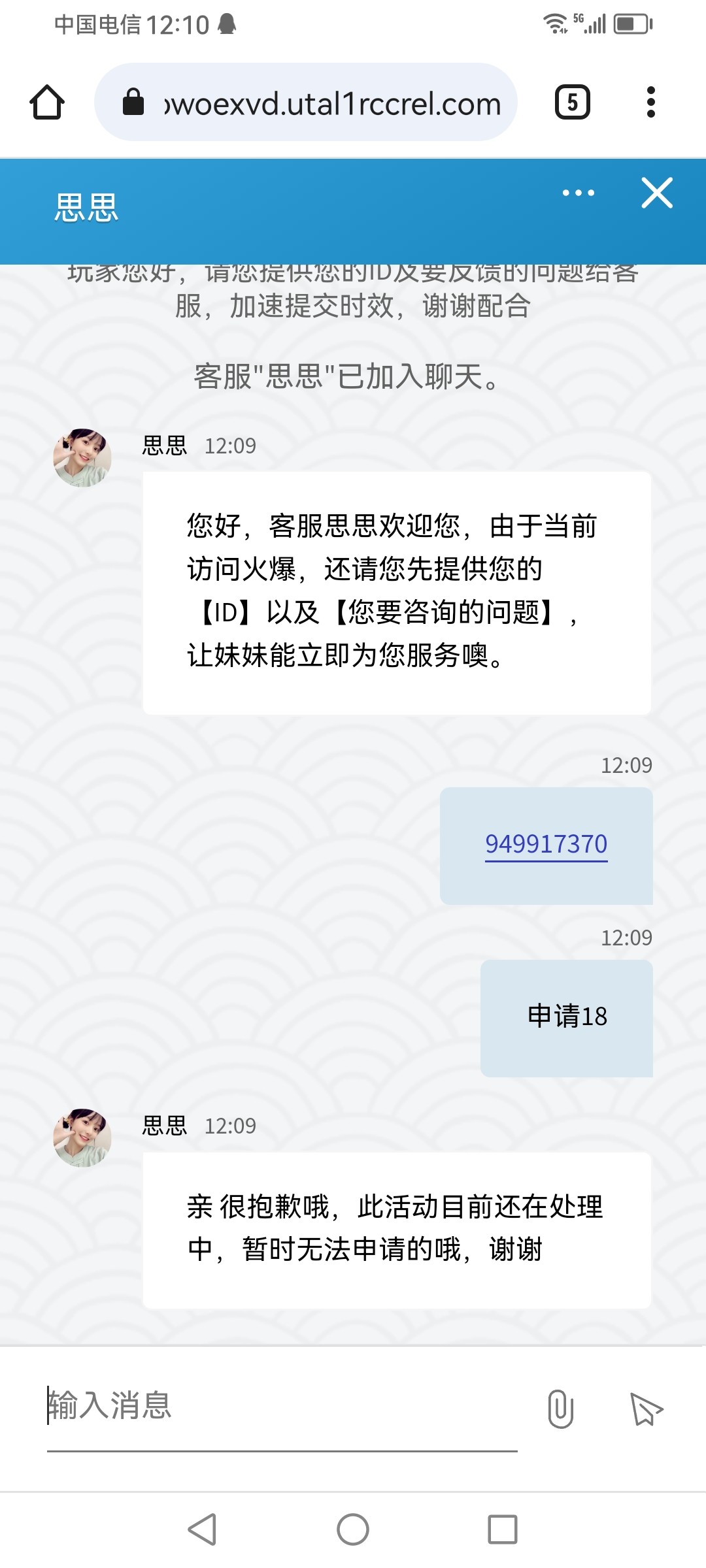
Task: Send the message with the arrow icon
Action: (646, 1409)
